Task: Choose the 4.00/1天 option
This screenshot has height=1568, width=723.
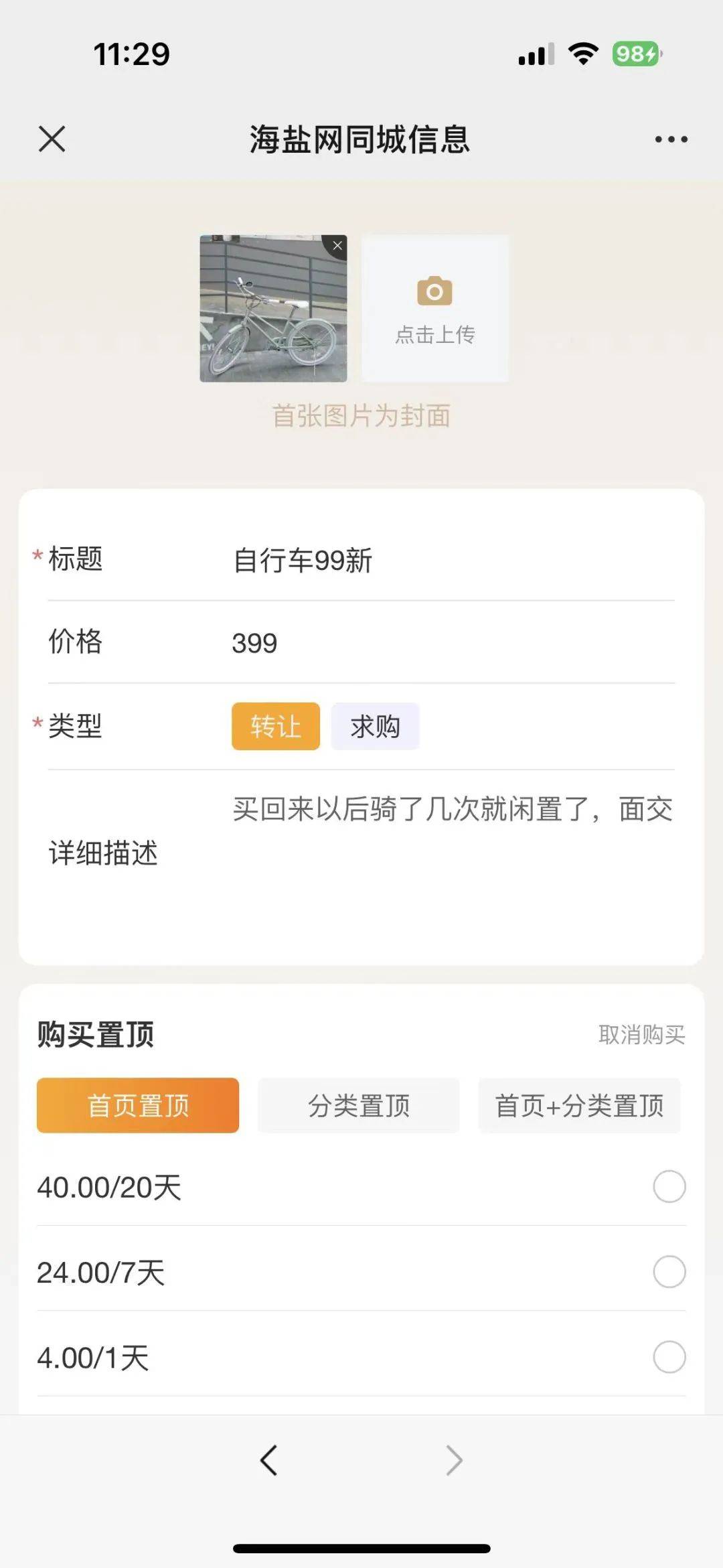Action: [669, 1357]
